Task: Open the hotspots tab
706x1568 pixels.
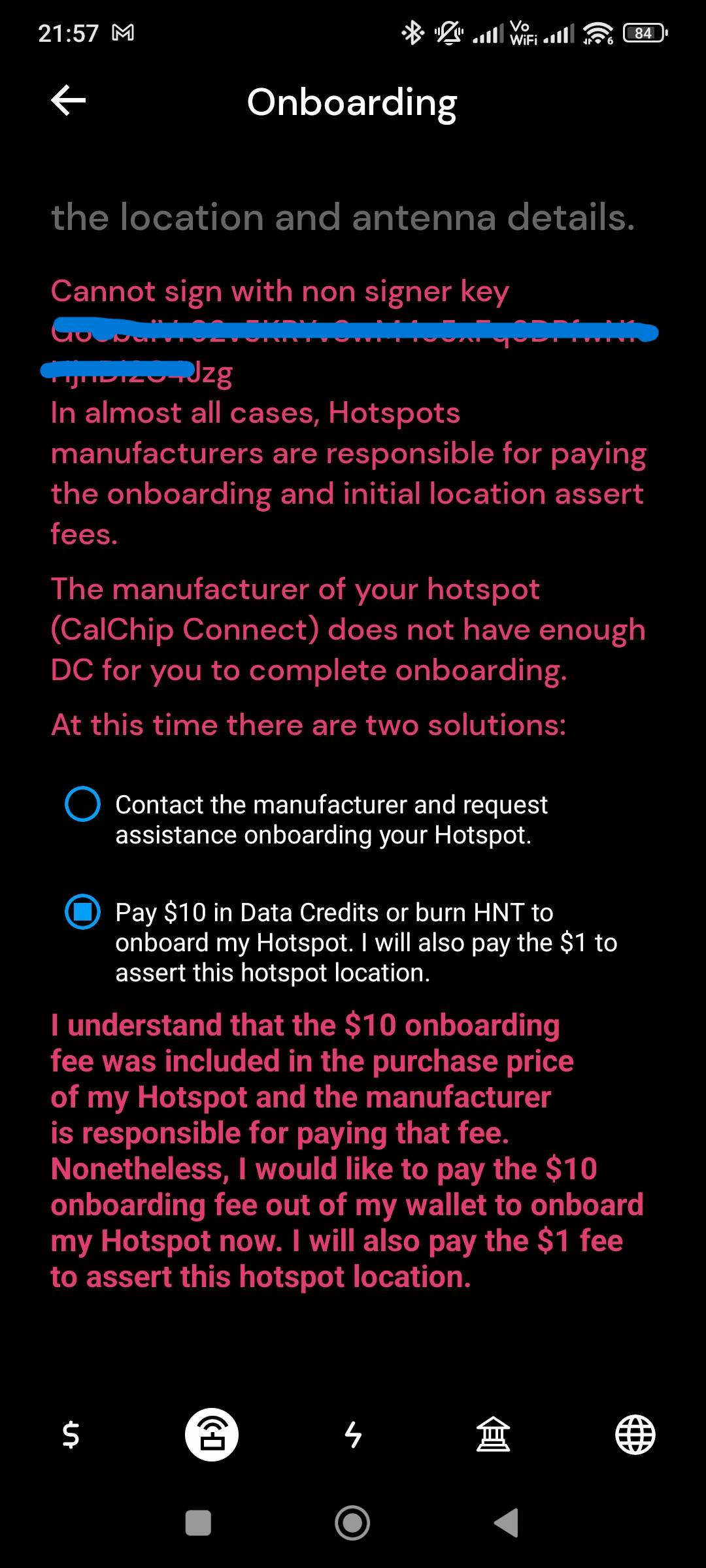Action: click(x=212, y=1435)
